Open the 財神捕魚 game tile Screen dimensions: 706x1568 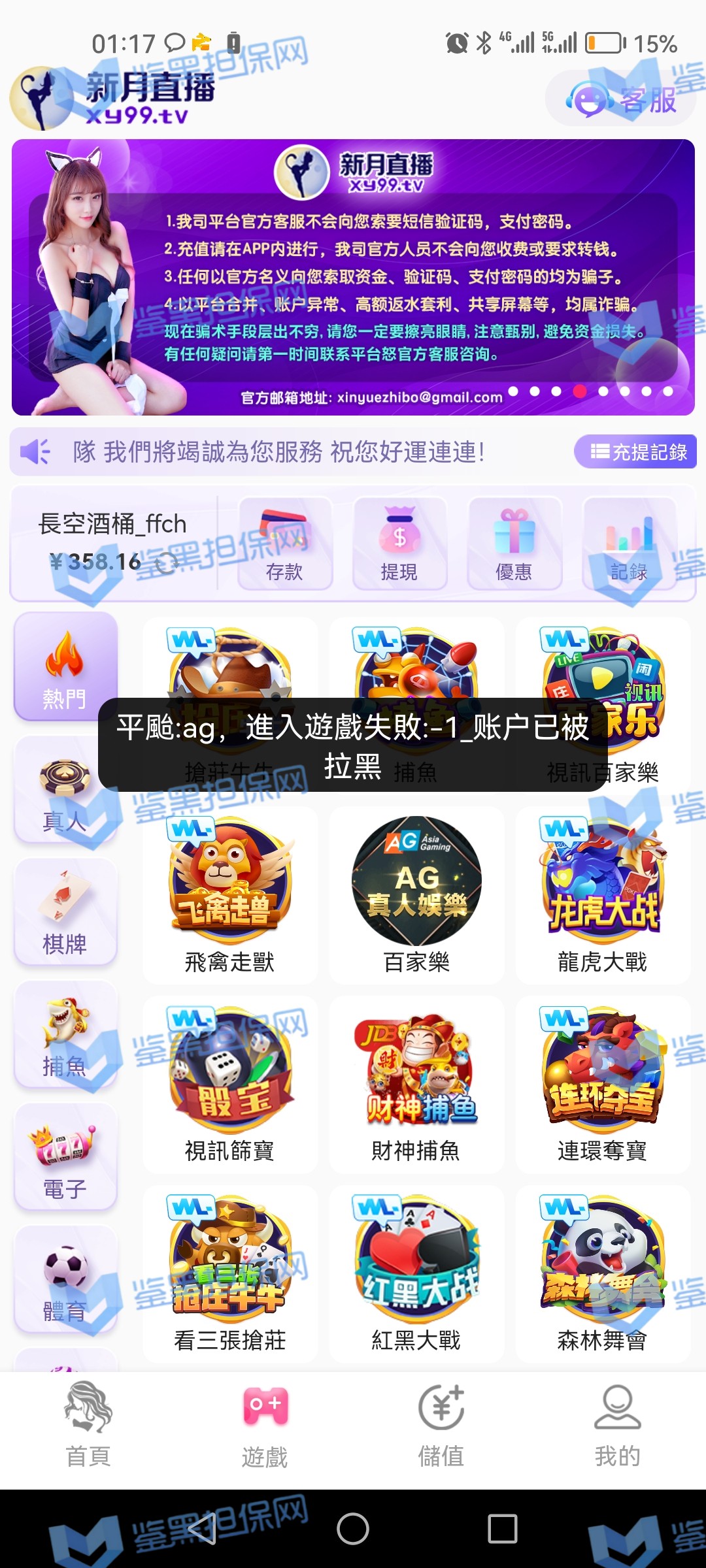point(416,1085)
